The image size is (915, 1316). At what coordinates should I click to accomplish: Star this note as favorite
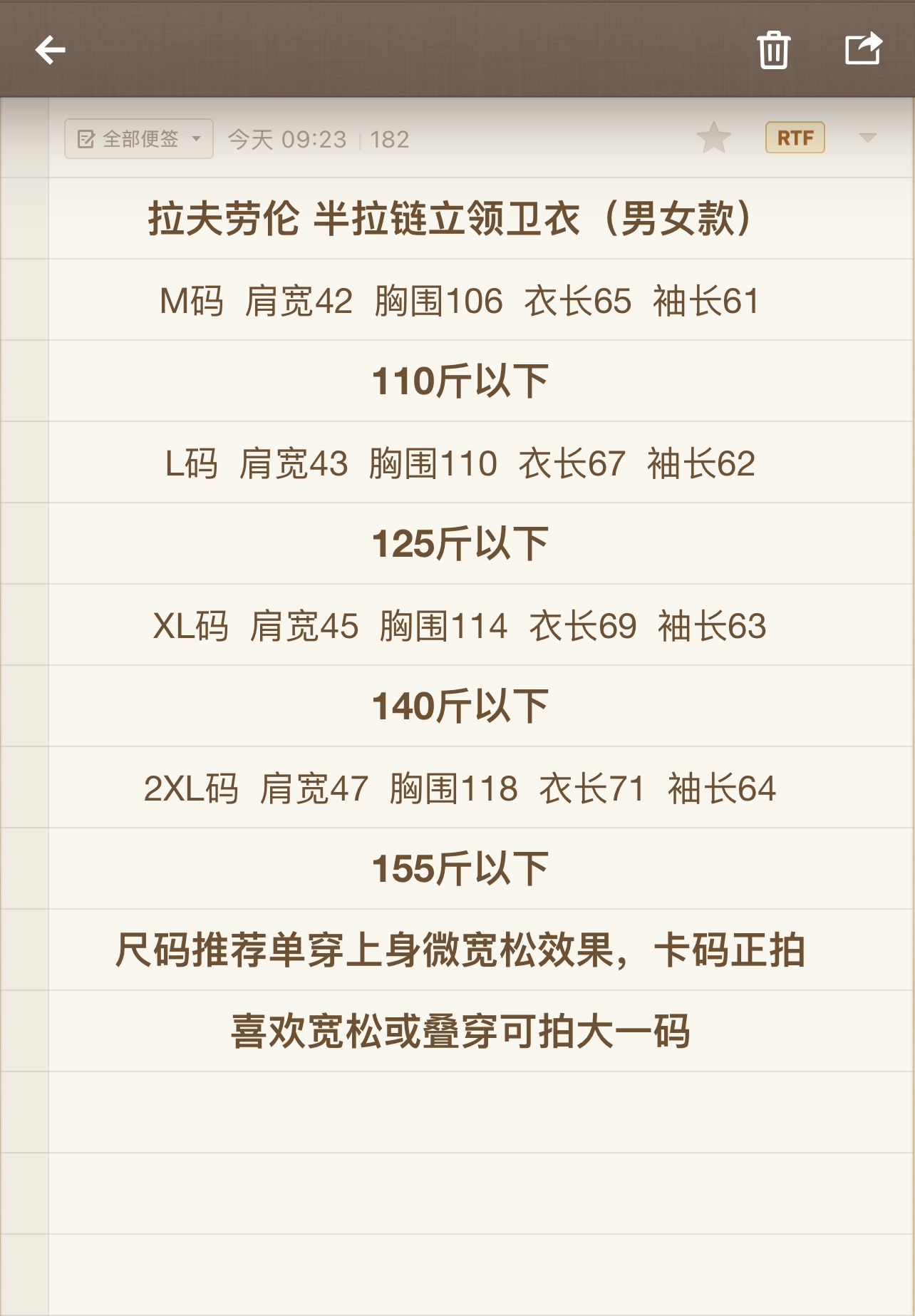713,138
